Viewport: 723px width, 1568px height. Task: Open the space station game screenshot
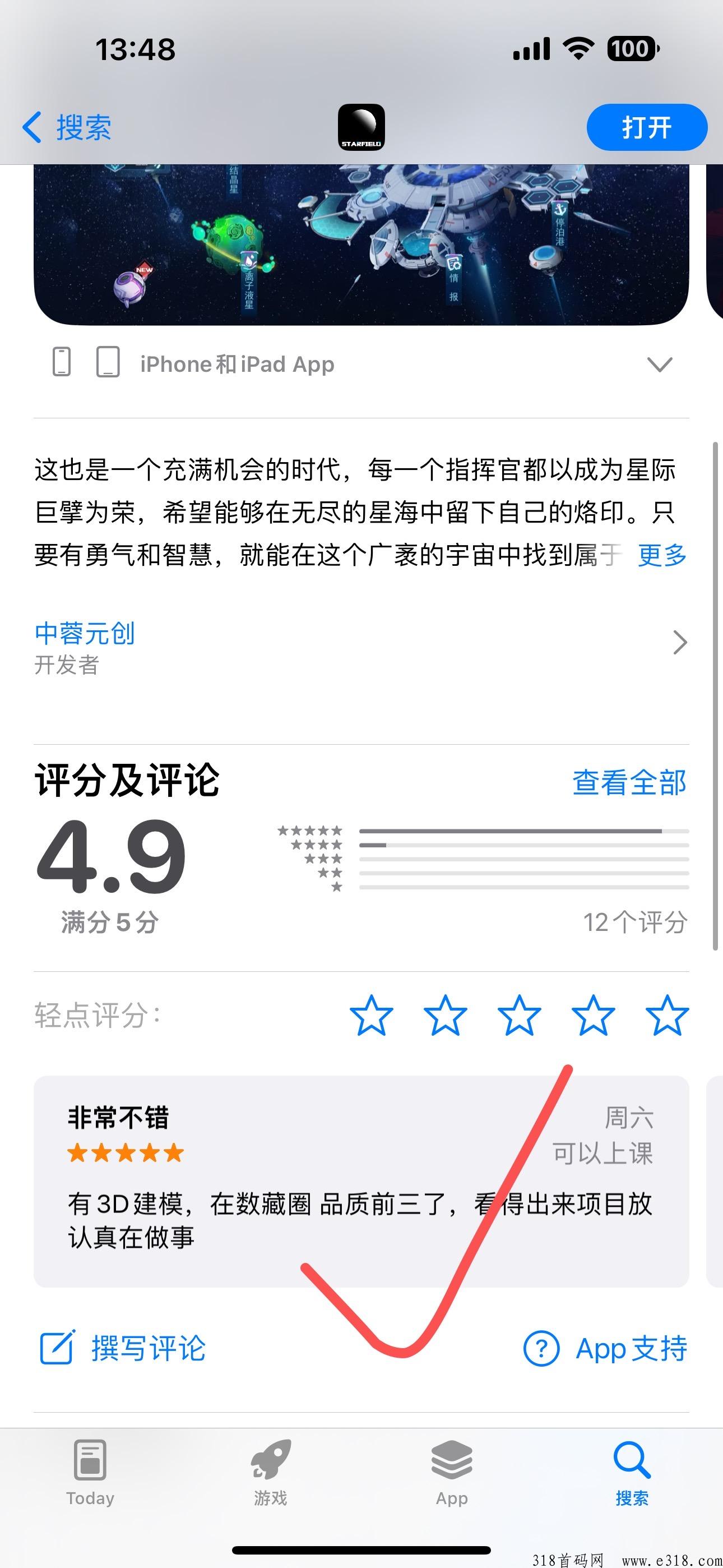(361, 245)
